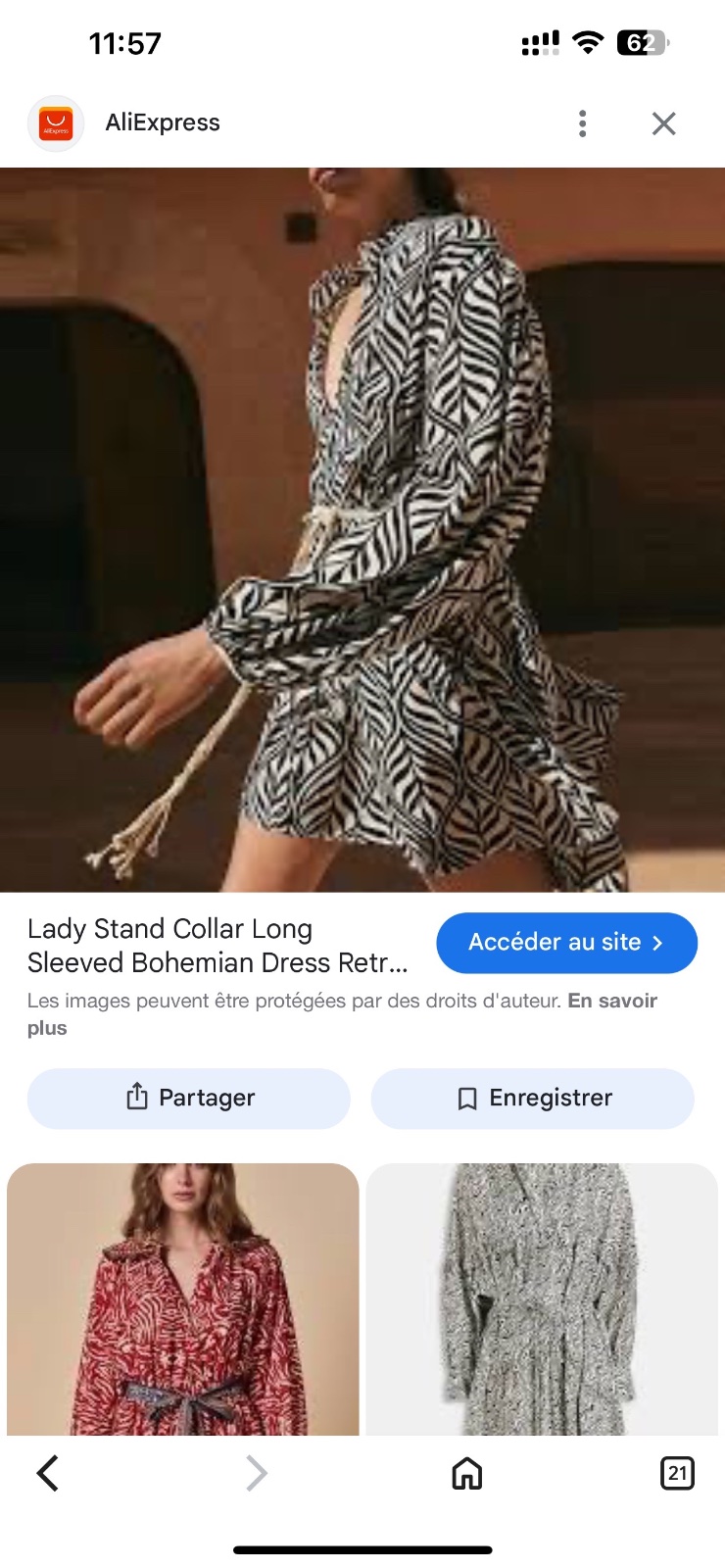The image size is (725, 1568).
Task: Go to the browser home page
Action: (x=467, y=1473)
